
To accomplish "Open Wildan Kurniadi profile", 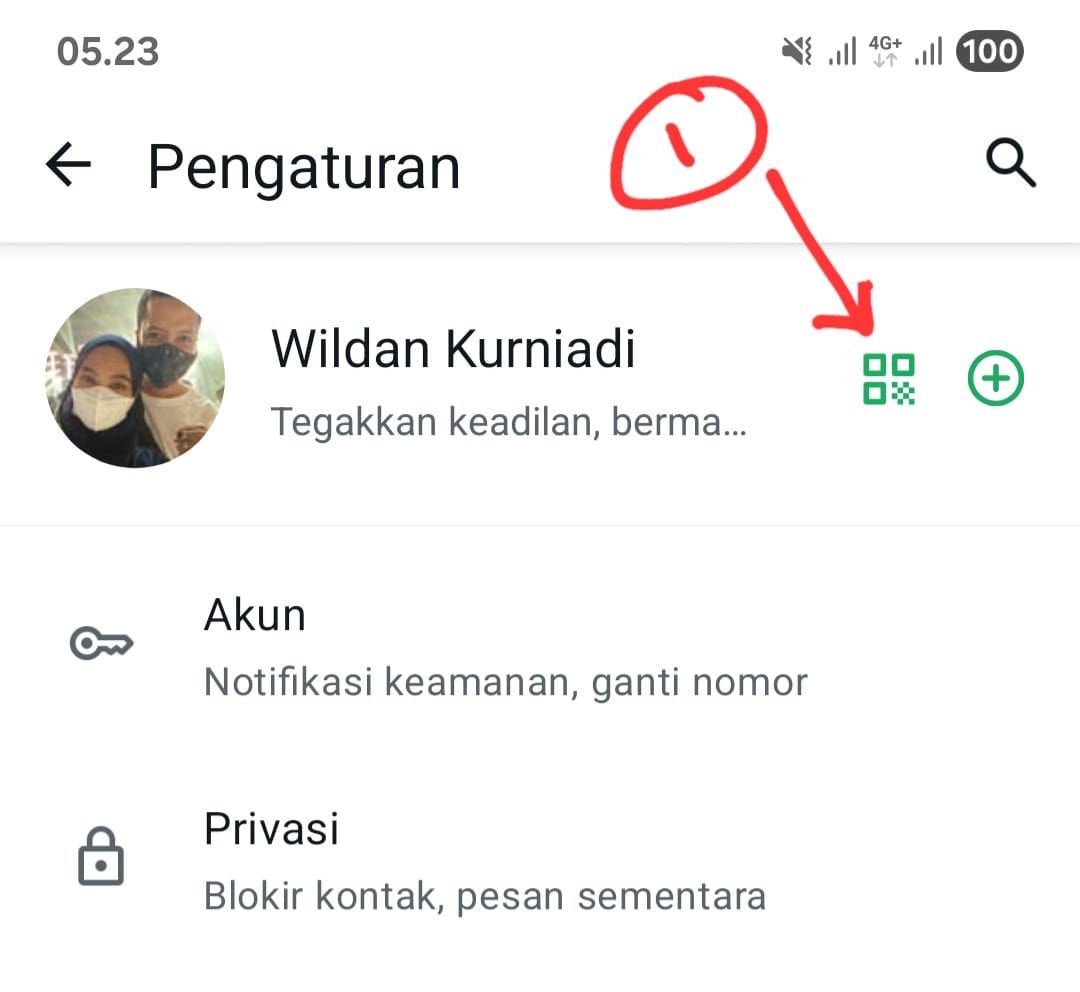I will click(452, 380).
